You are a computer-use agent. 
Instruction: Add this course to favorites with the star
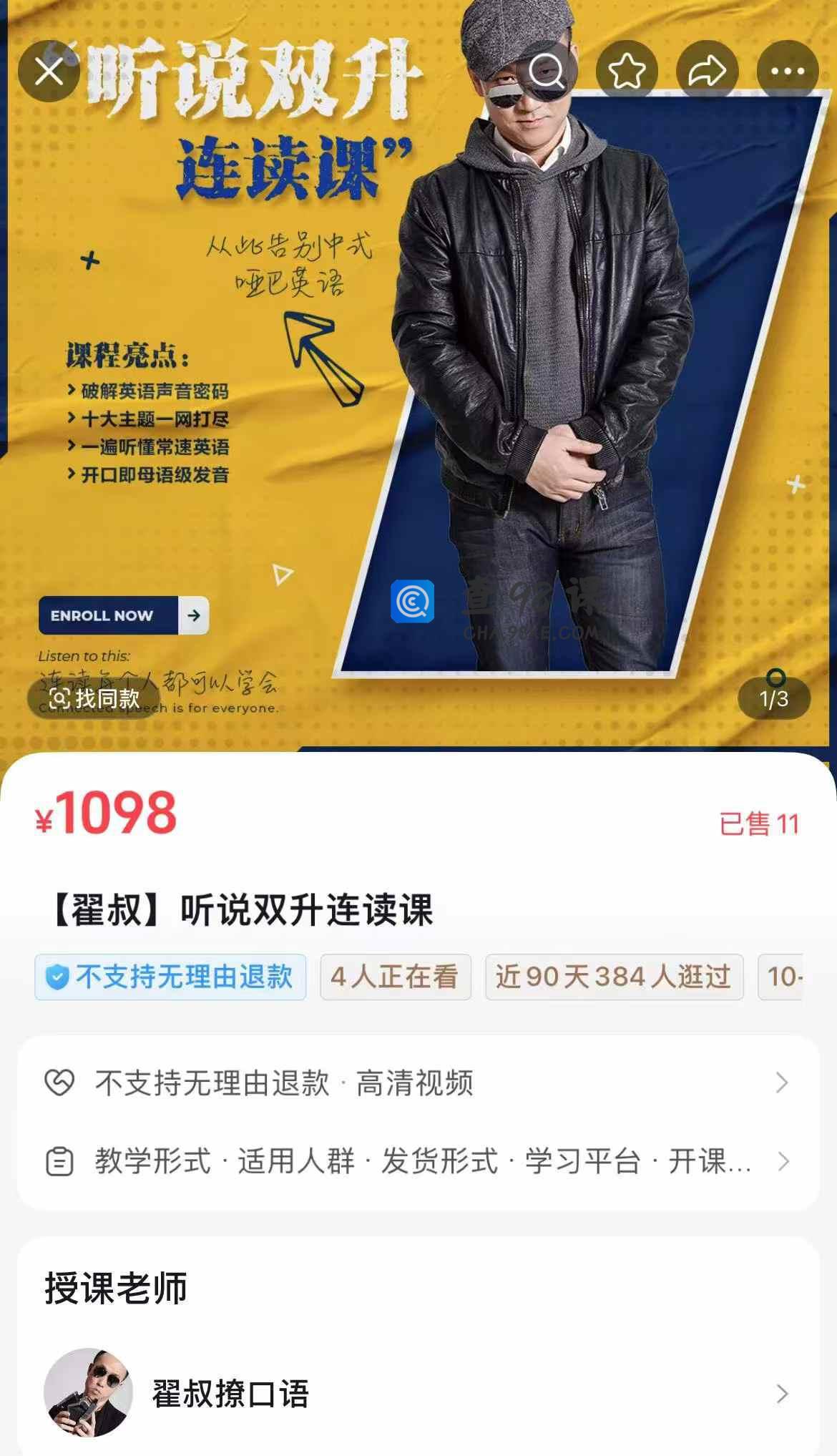click(627, 71)
